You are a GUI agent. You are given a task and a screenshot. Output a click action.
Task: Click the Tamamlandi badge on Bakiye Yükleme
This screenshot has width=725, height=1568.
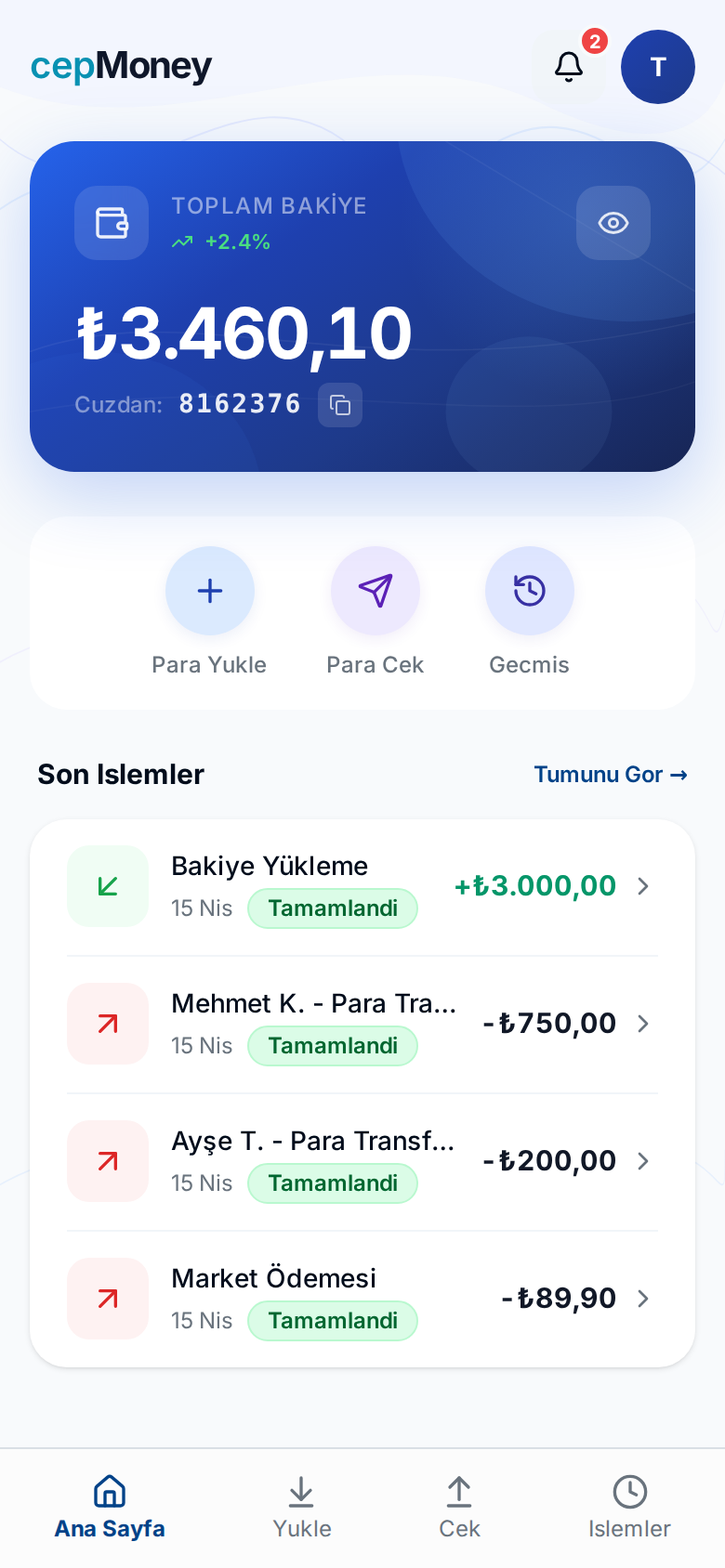[x=333, y=908]
